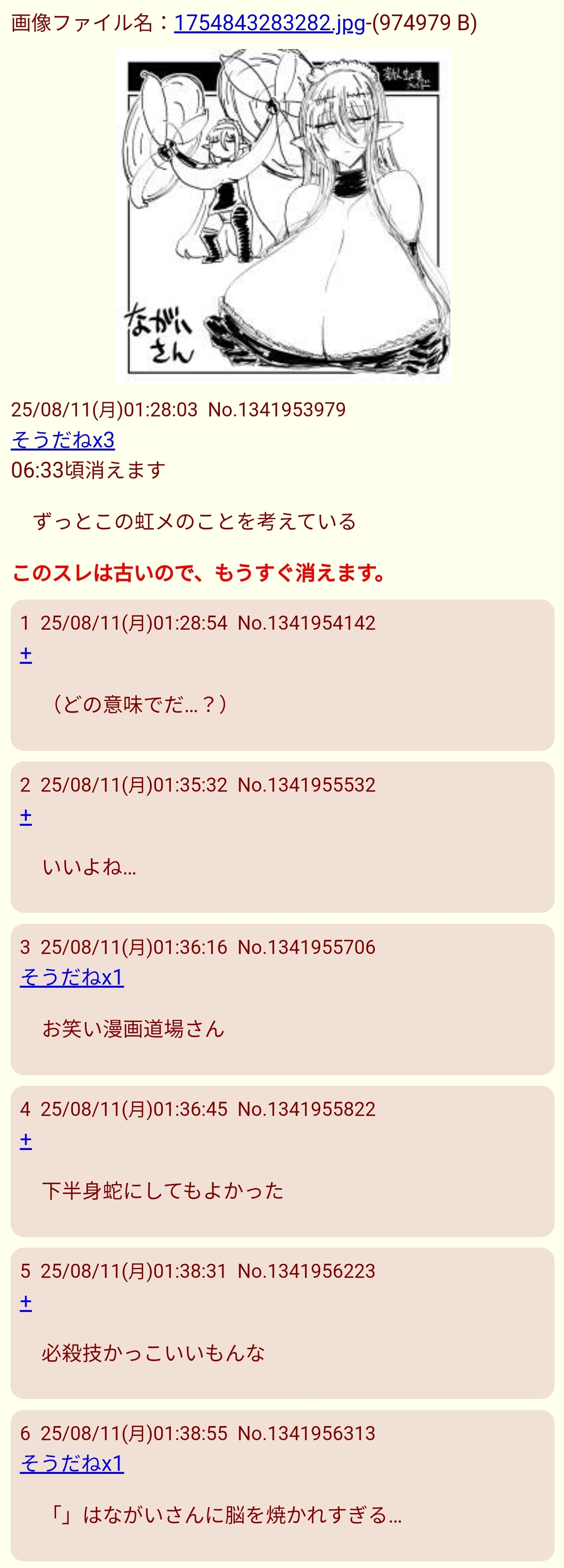Tap the + link on reply No.1341955822
Image resolution: width=564 pixels, height=1568 pixels.
(x=25, y=1141)
